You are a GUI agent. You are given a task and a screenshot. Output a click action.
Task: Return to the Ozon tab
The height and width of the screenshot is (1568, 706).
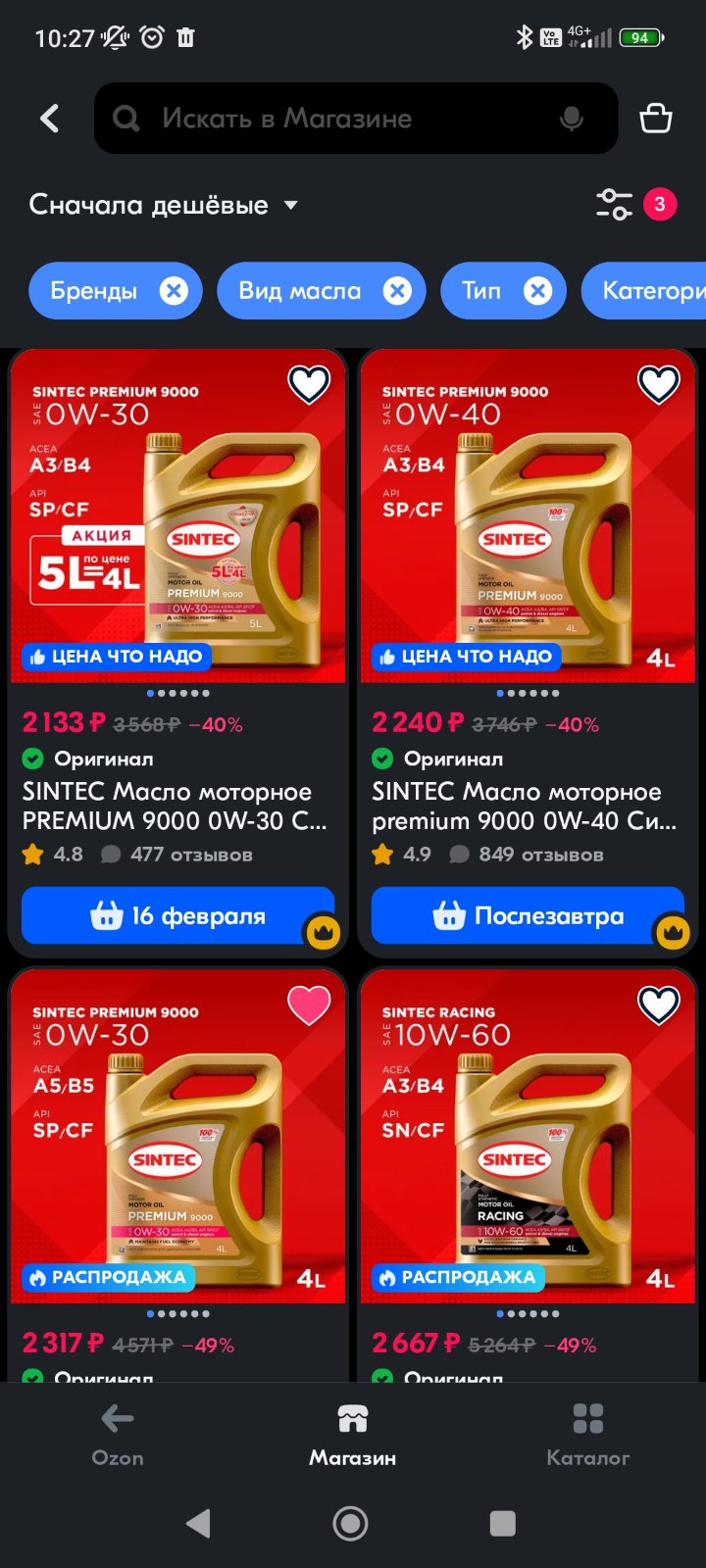(x=118, y=1435)
